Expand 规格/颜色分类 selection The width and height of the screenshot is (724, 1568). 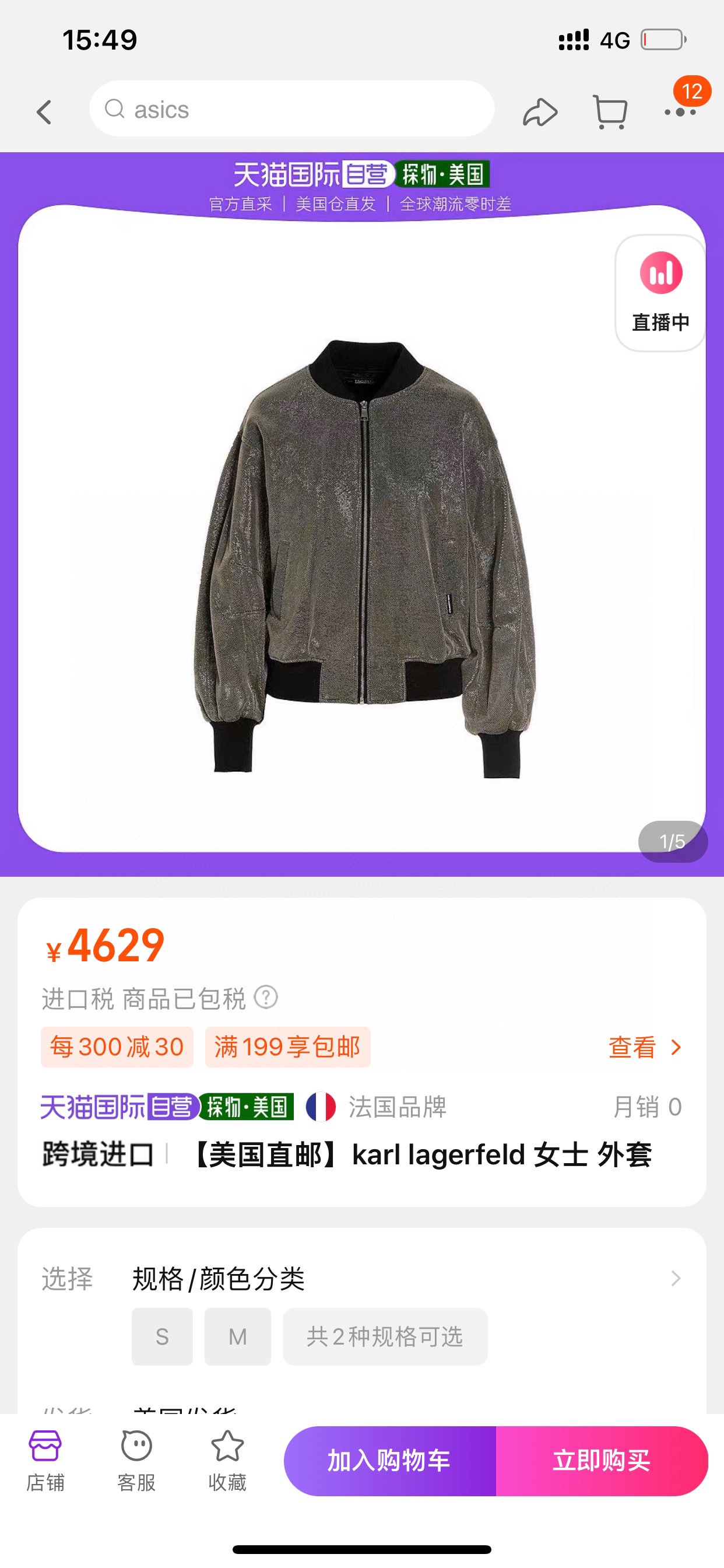point(674,1277)
